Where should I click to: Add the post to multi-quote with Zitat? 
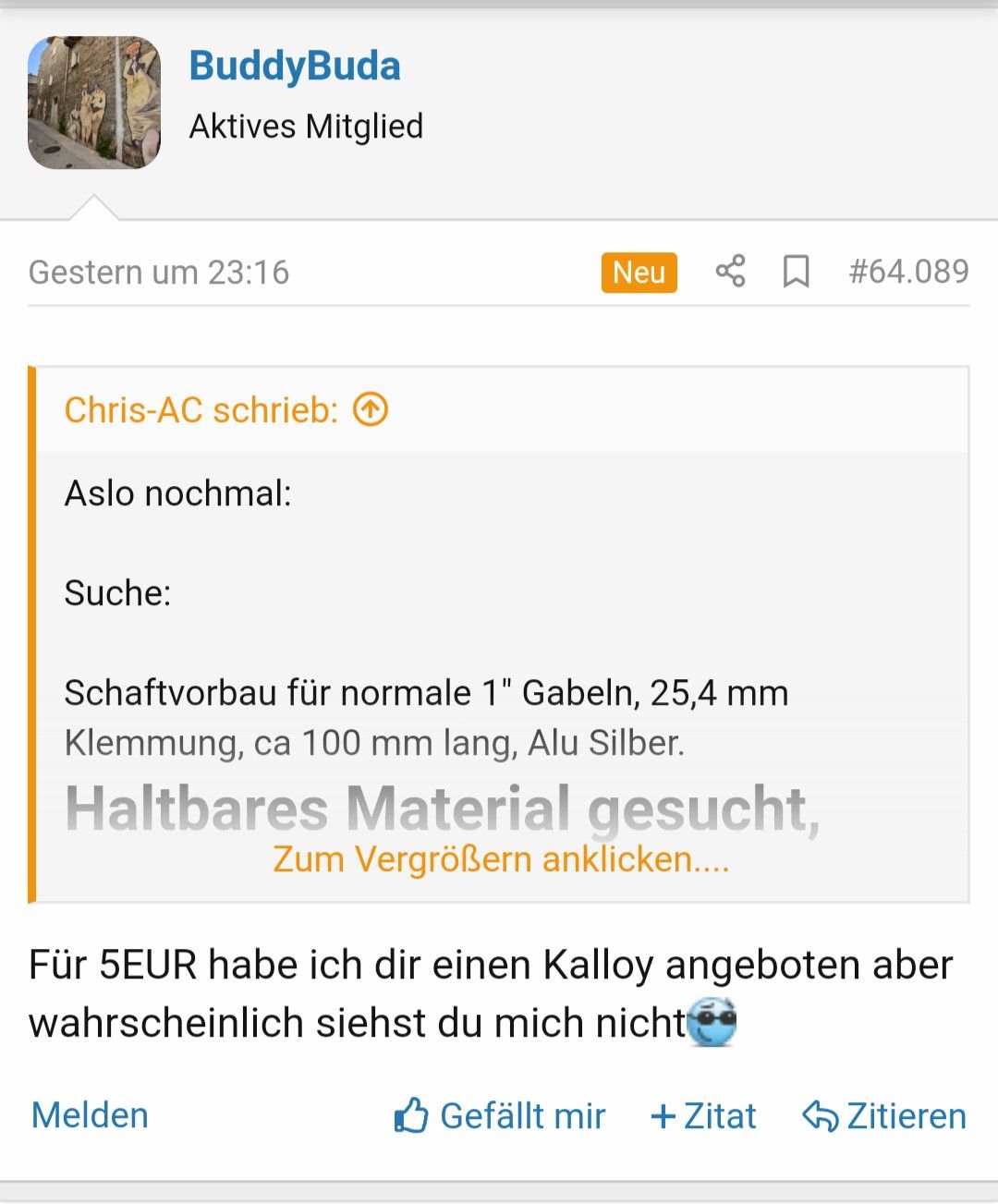point(703,1116)
